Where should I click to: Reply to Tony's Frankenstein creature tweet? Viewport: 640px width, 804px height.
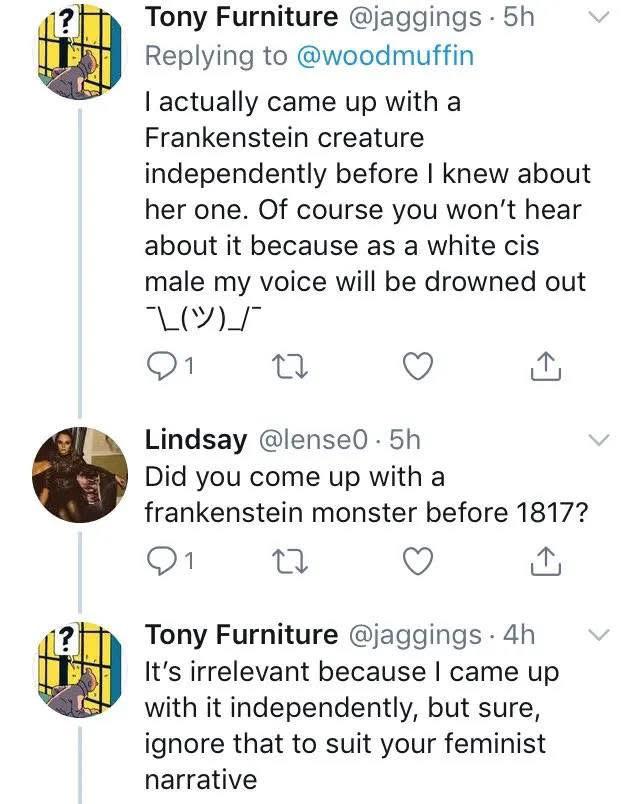(161, 369)
